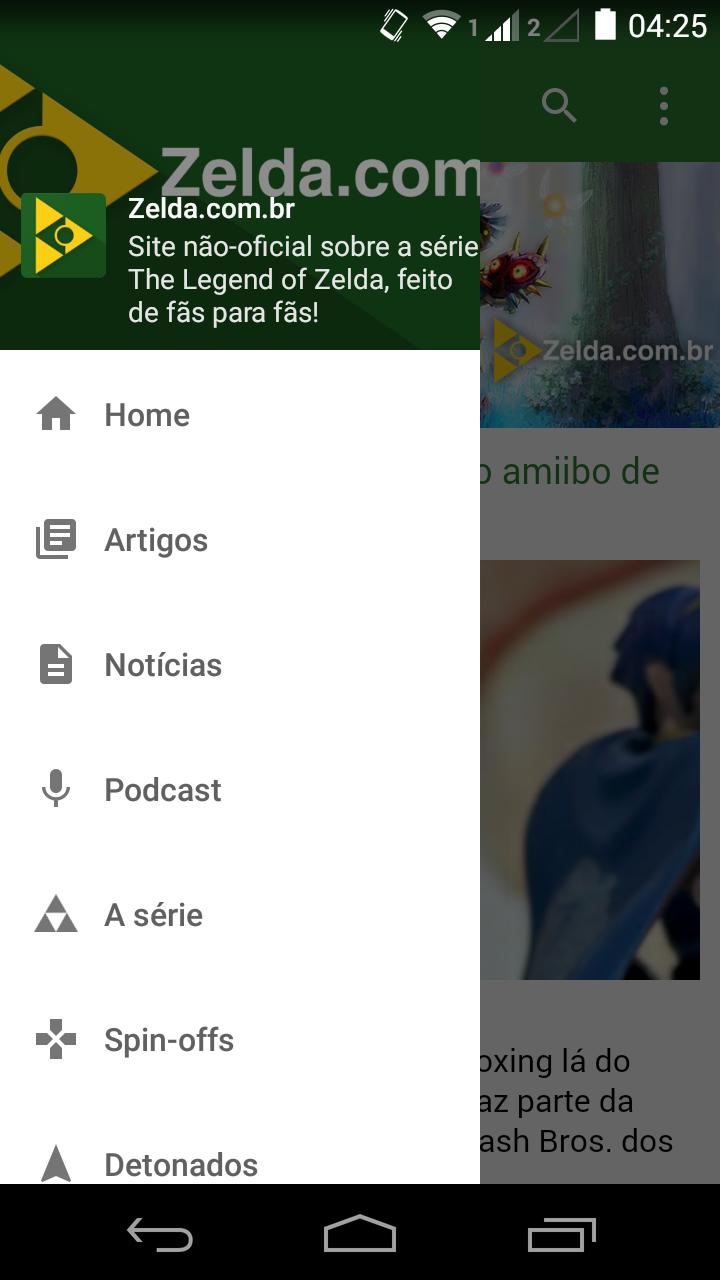Open the article about the amiibo
Viewport: 720px width, 1280px height.
[x=600, y=471]
